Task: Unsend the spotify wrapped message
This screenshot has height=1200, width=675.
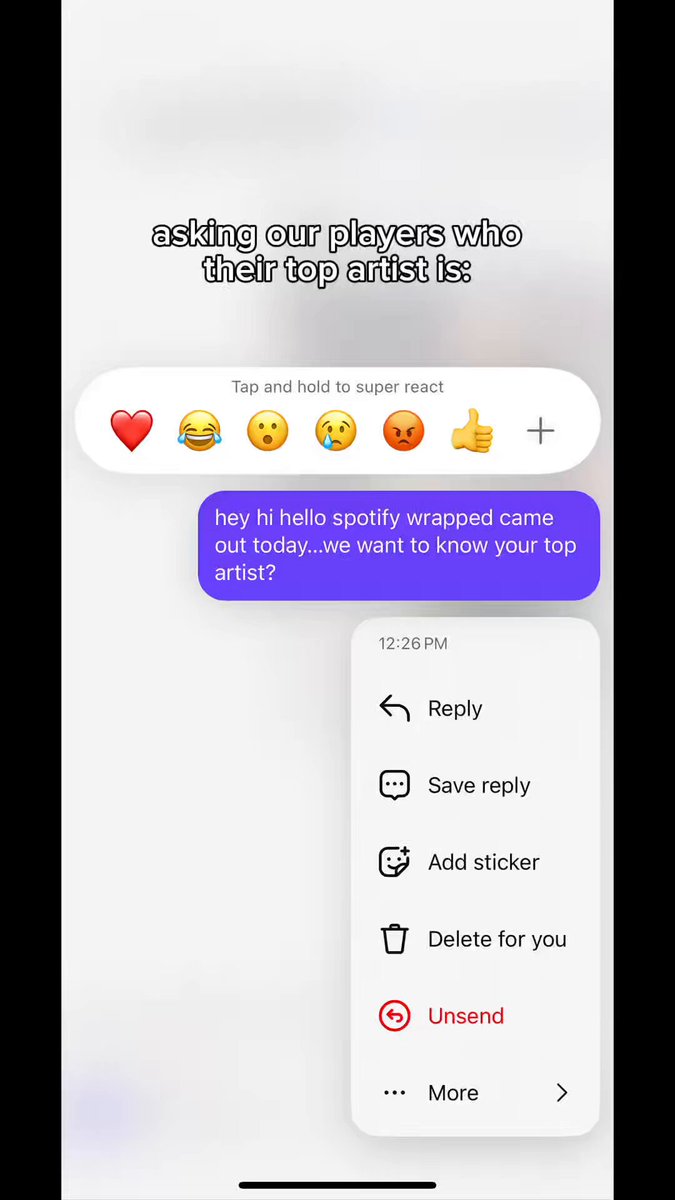Action: coord(475,1016)
